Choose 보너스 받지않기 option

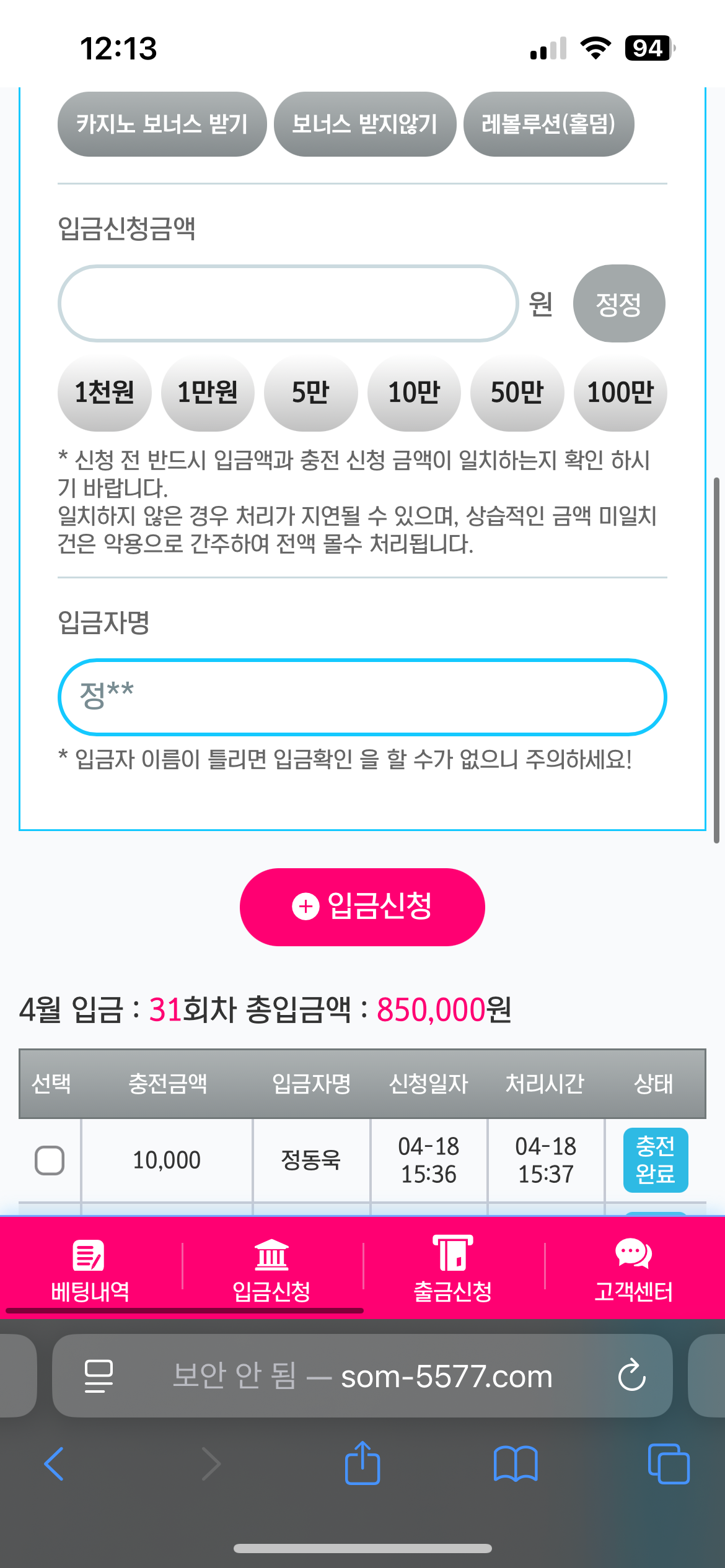(365, 124)
